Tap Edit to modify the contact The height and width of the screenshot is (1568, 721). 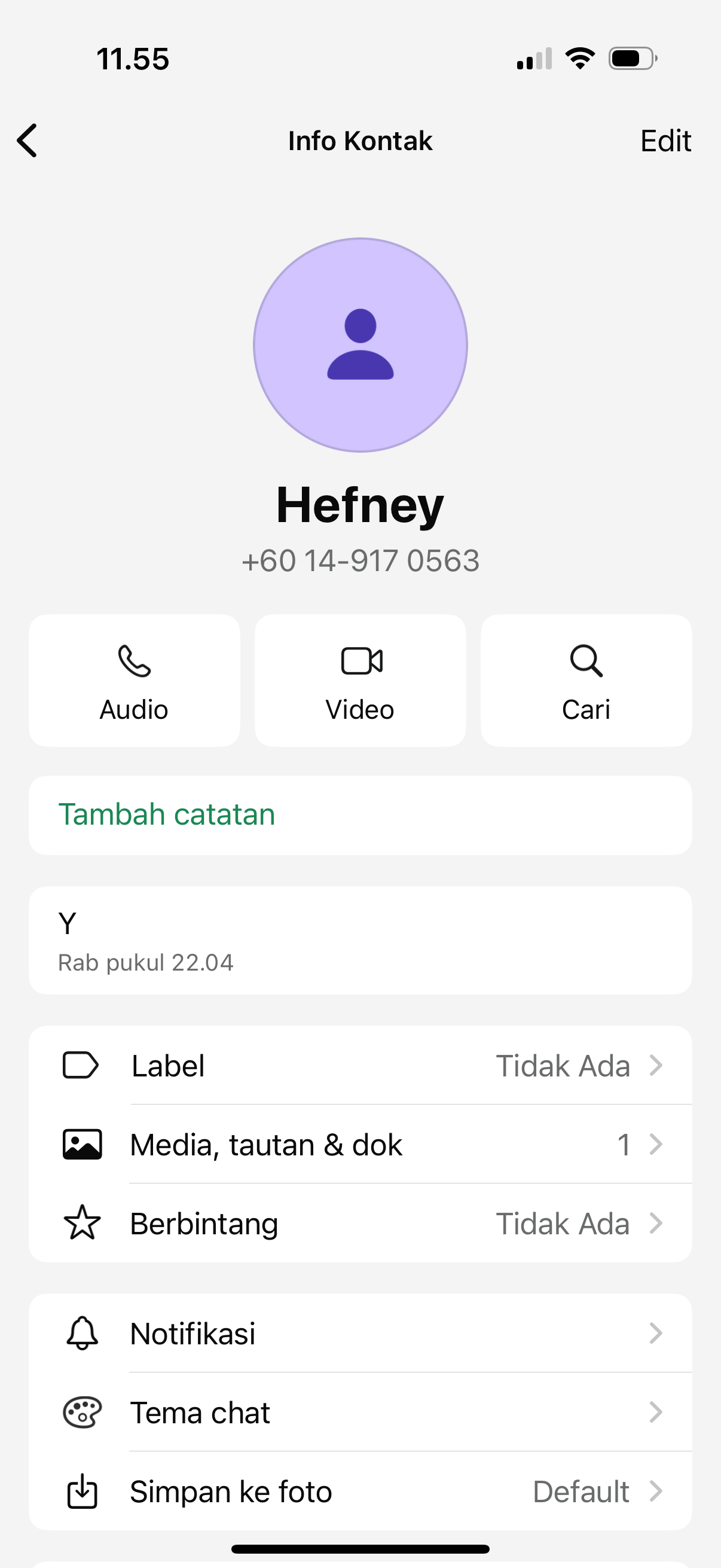point(665,141)
